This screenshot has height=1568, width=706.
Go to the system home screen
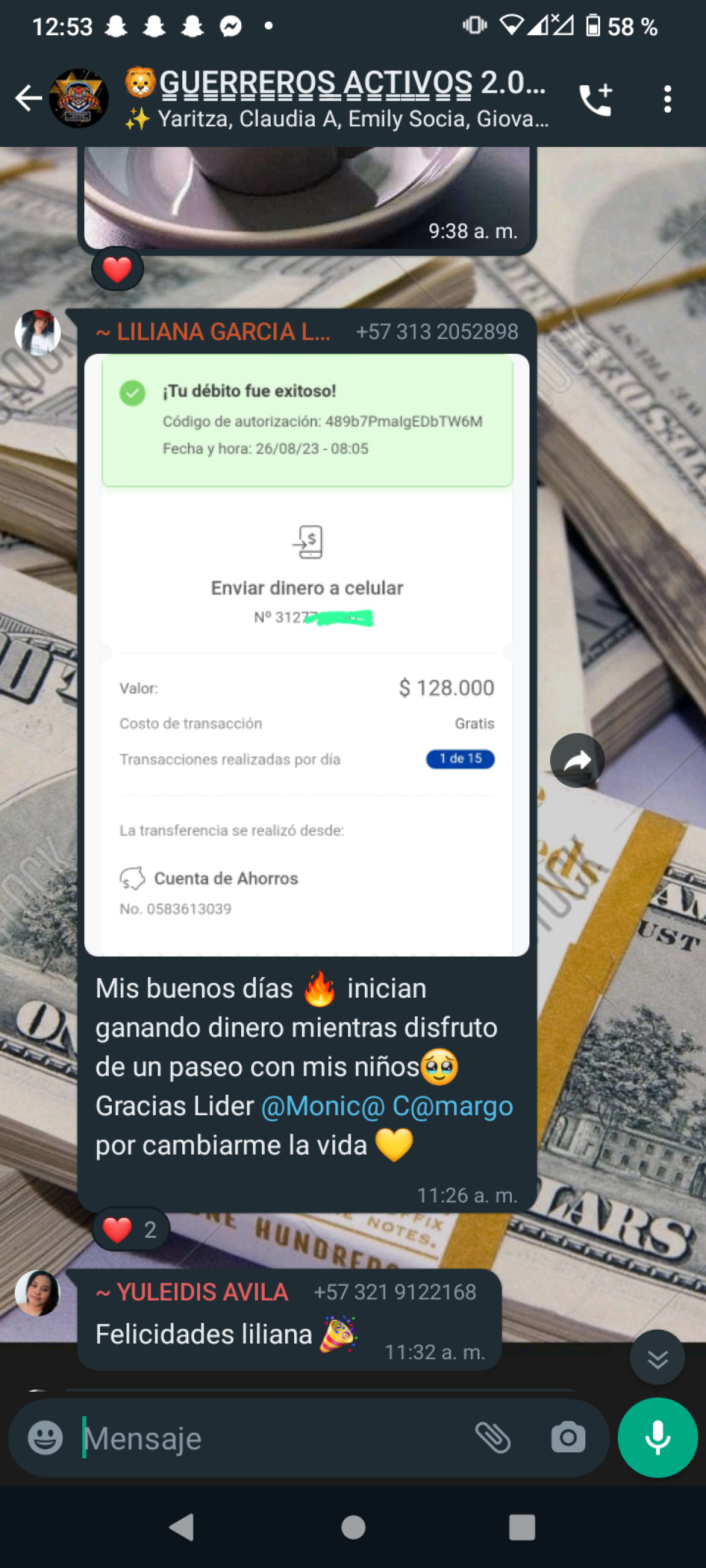coord(354,1527)
